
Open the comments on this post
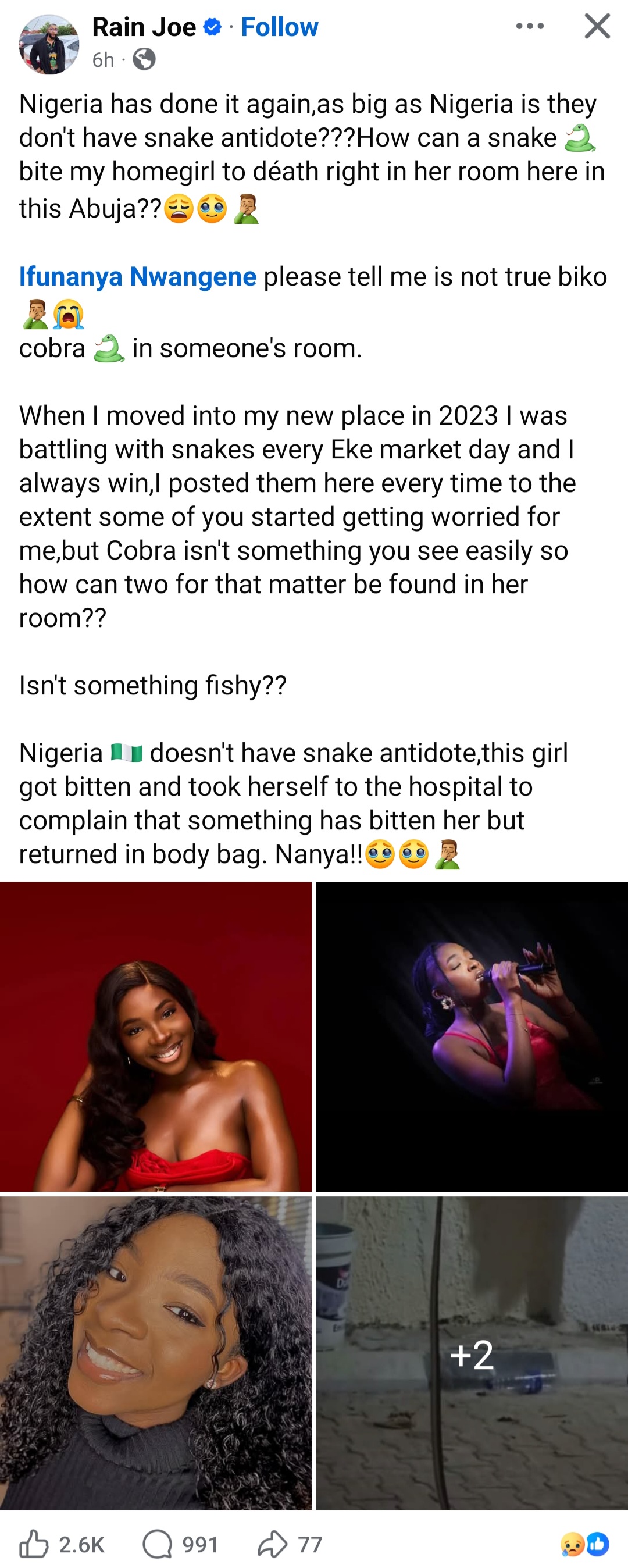point(180,1544)
